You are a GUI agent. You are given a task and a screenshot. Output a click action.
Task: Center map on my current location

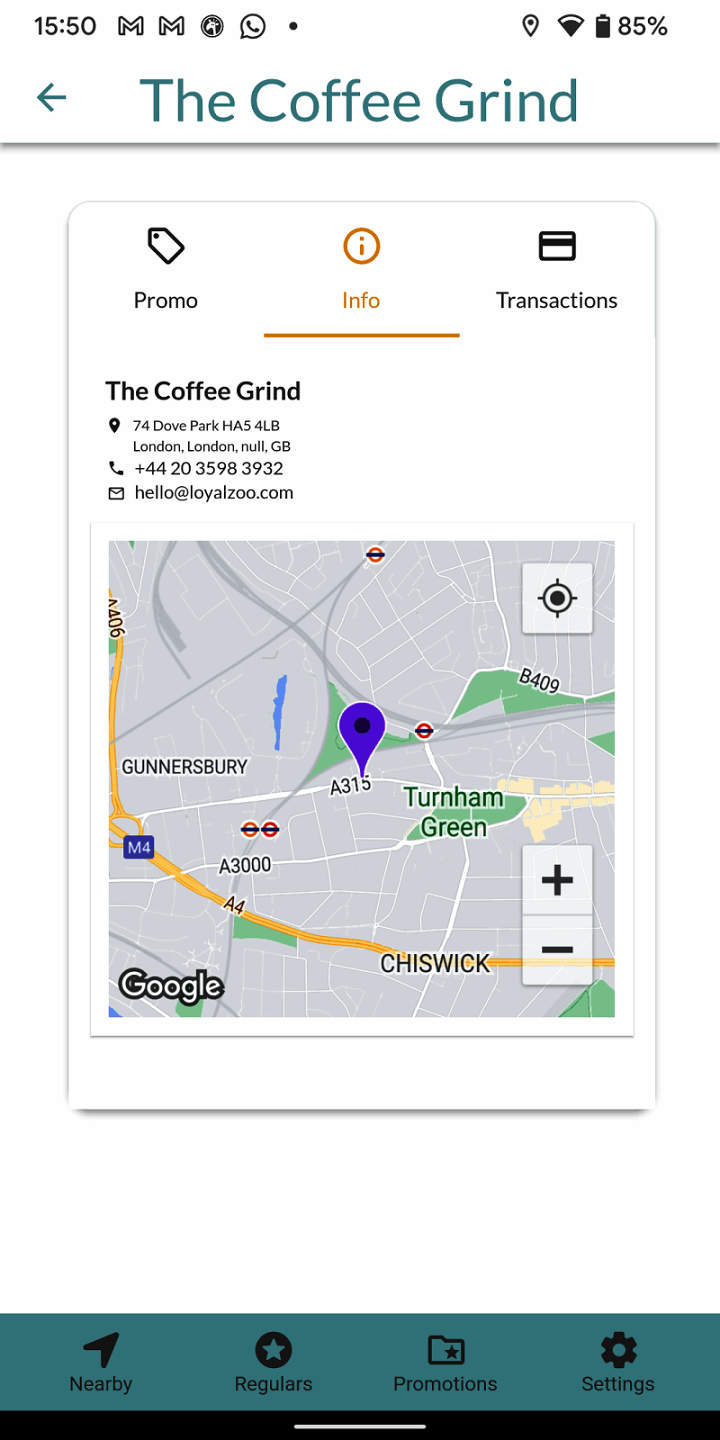(557, 598)
